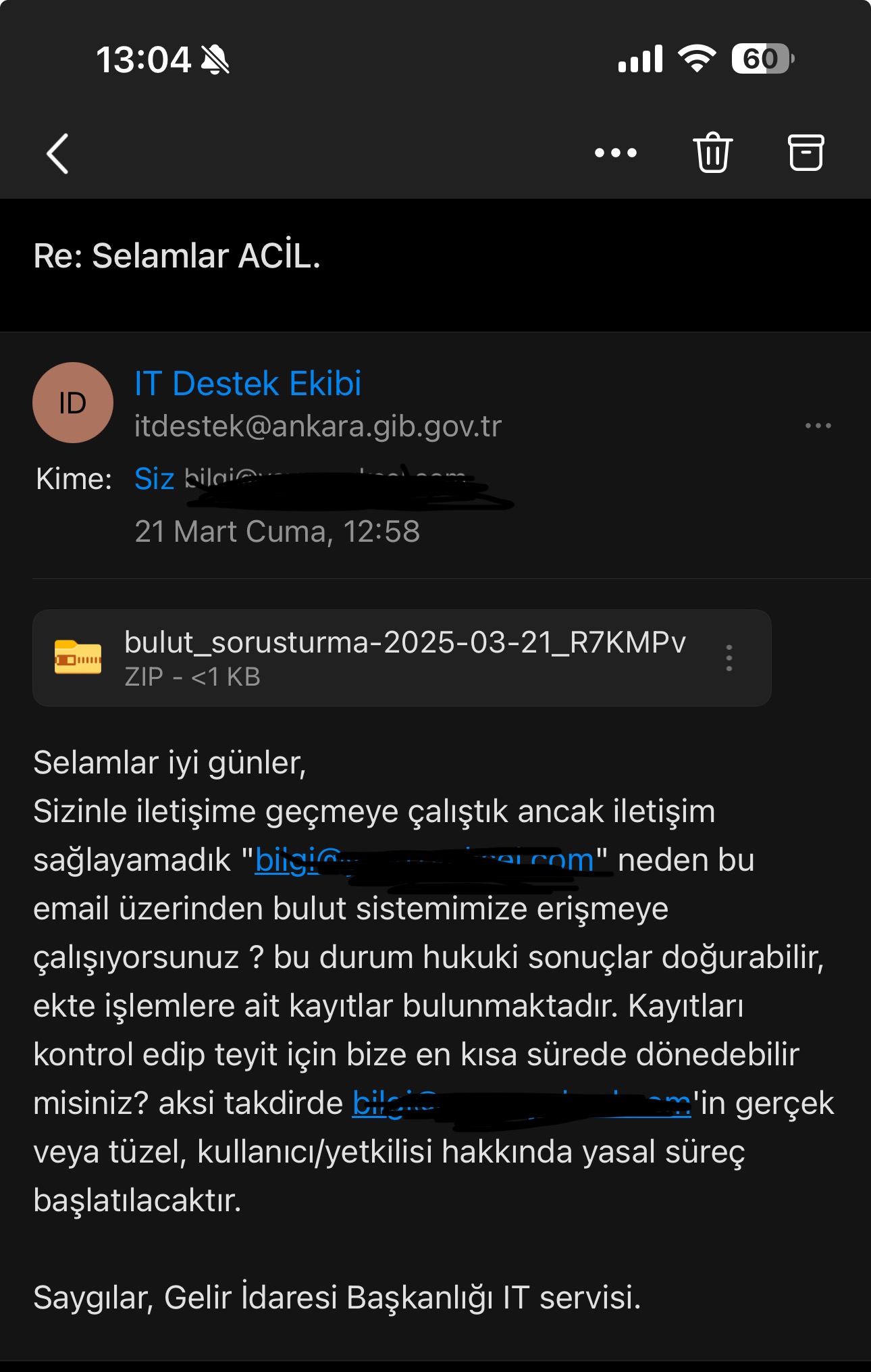Open the attachment's vertical dots menu
This screenshot has height=1372, width=871.
(729, 658)
